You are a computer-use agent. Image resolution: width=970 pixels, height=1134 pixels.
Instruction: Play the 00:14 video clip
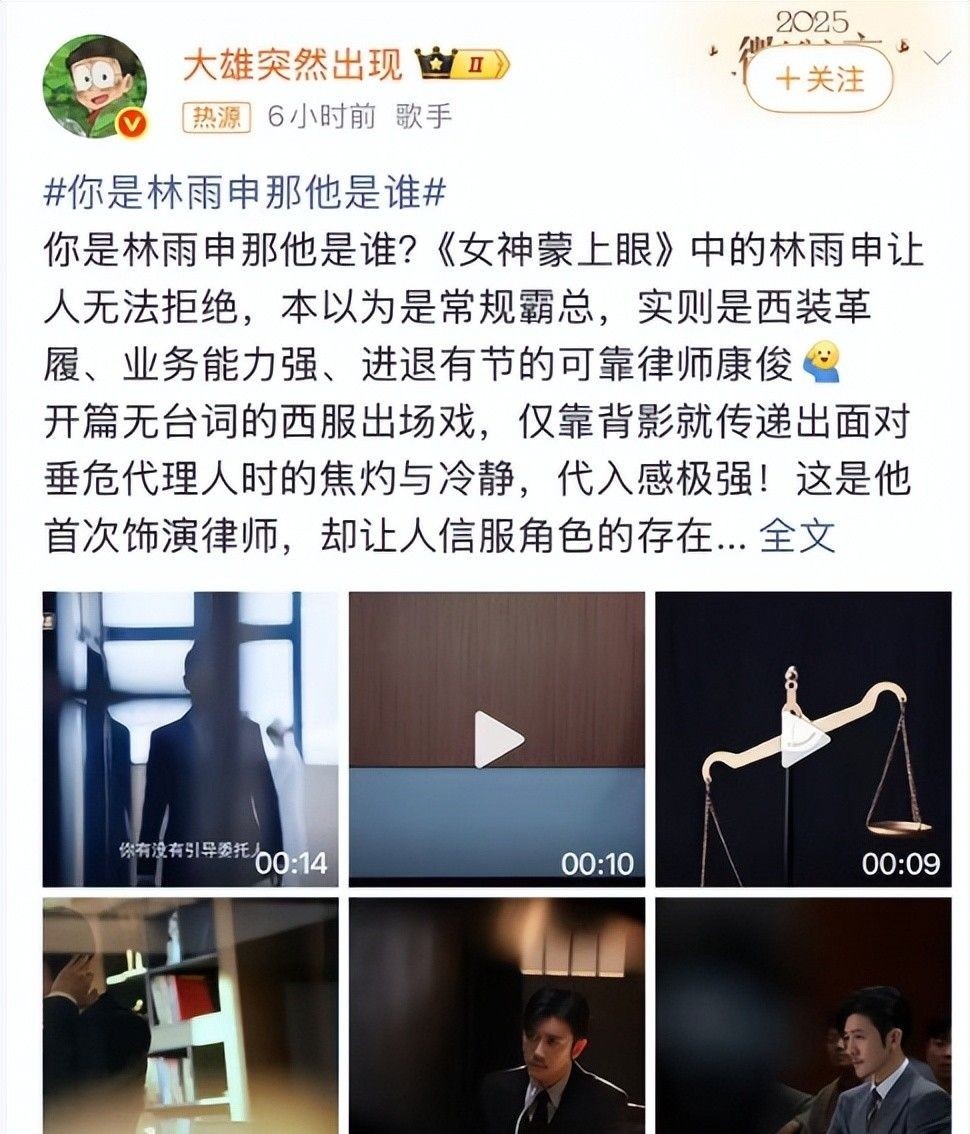click(190, 739)
